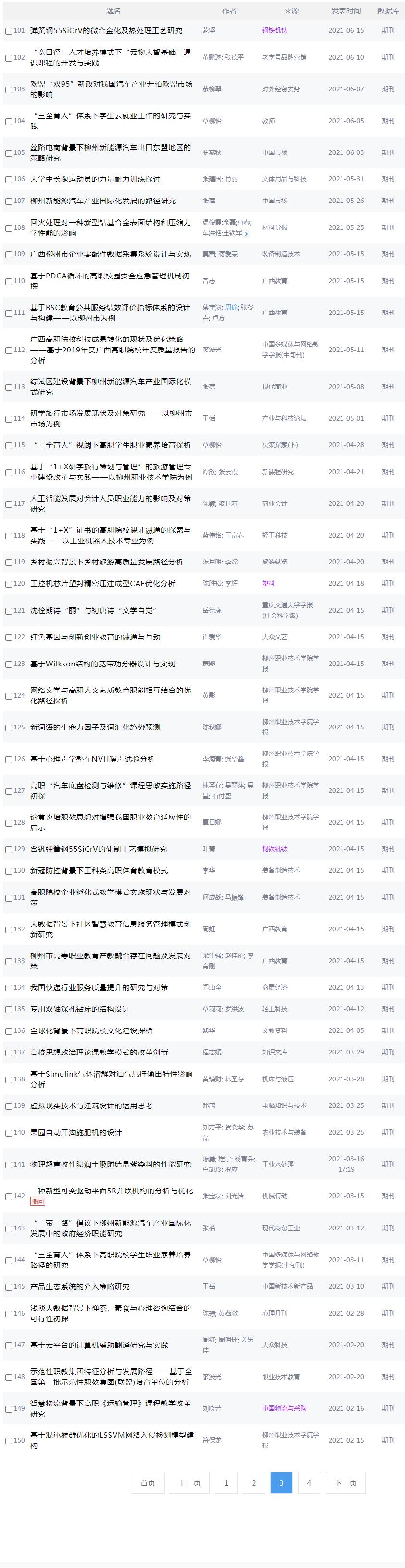Open source link 中国物流与采购 in row 149

click(x=284, y=1408)
